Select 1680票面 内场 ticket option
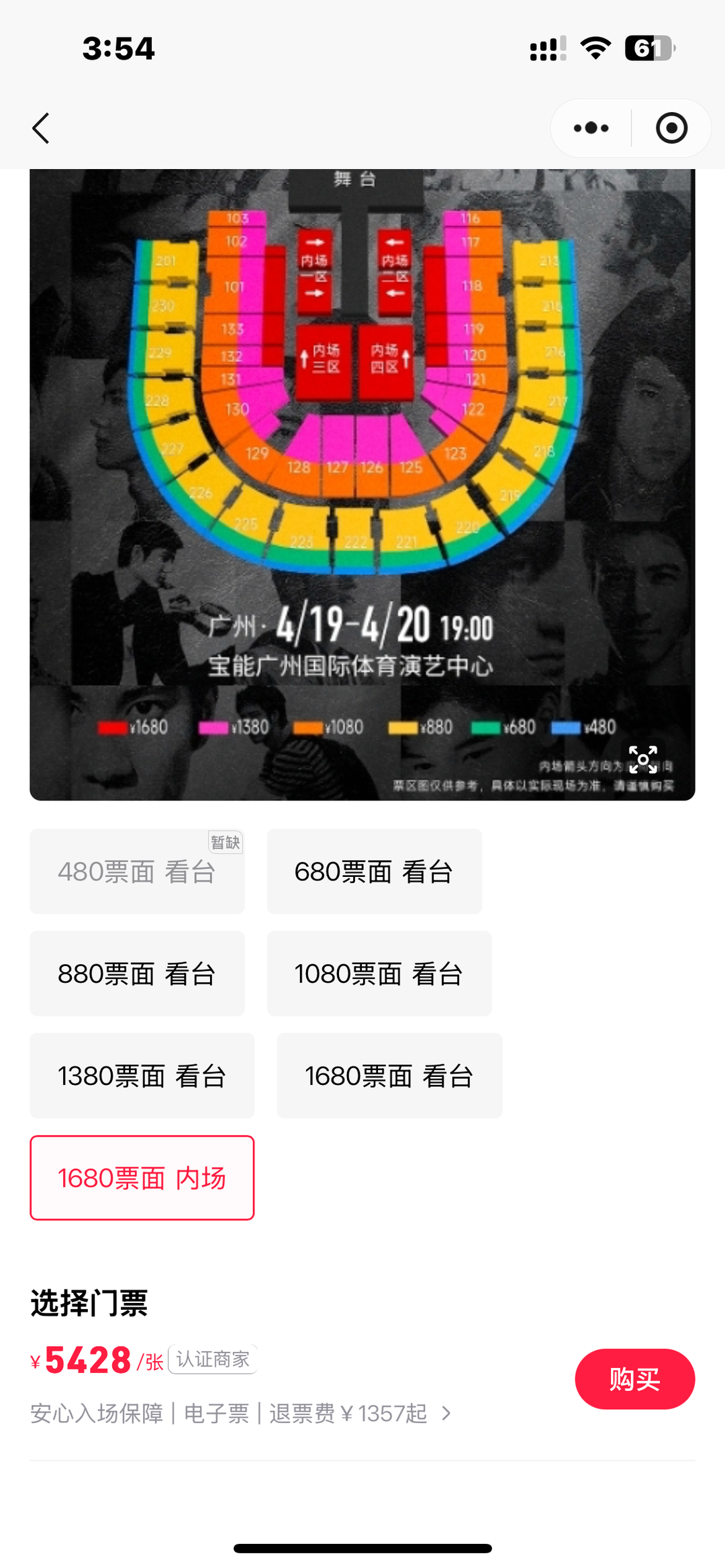725x1568 pixels. [142, 1178]
